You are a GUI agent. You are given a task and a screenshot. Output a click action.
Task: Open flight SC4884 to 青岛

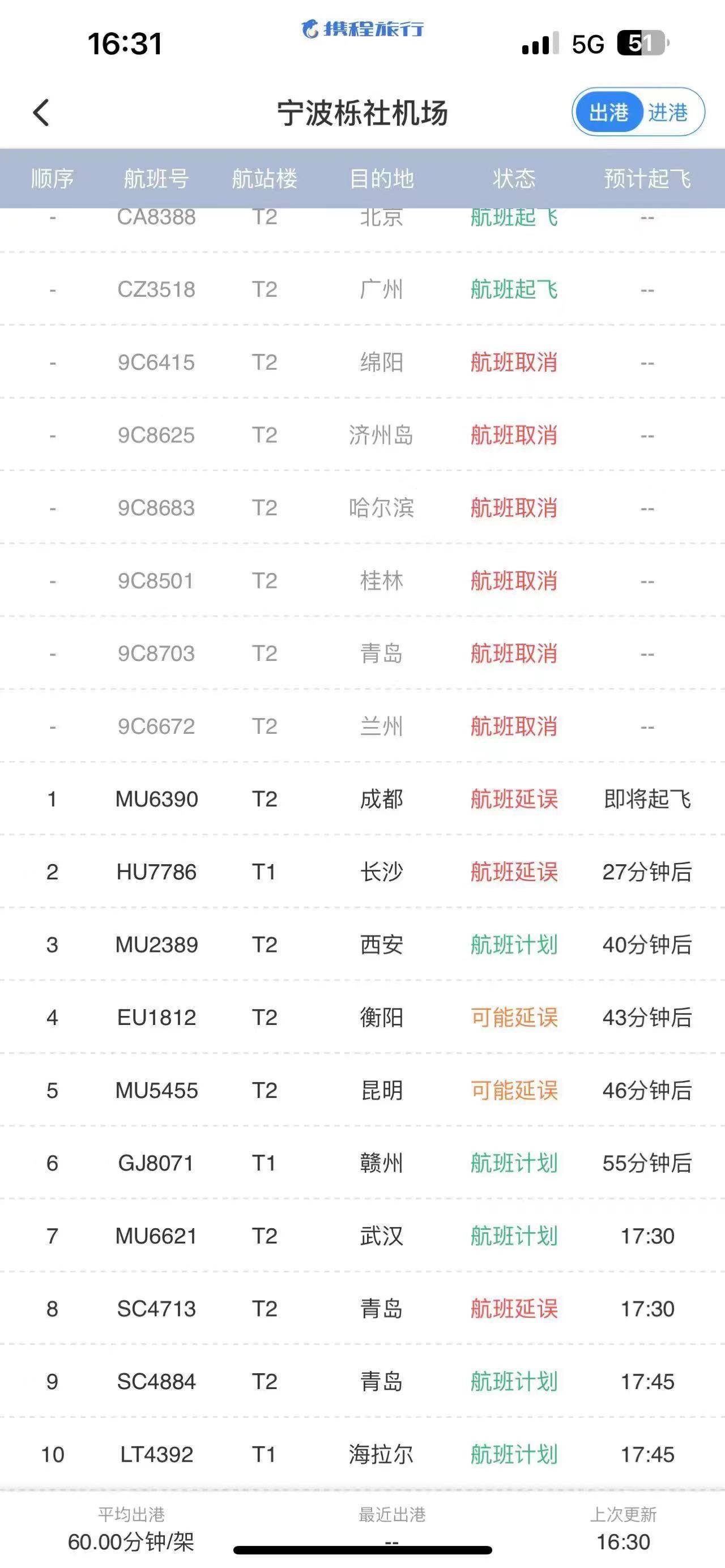pyautogui.click(x=362, y=1382)
